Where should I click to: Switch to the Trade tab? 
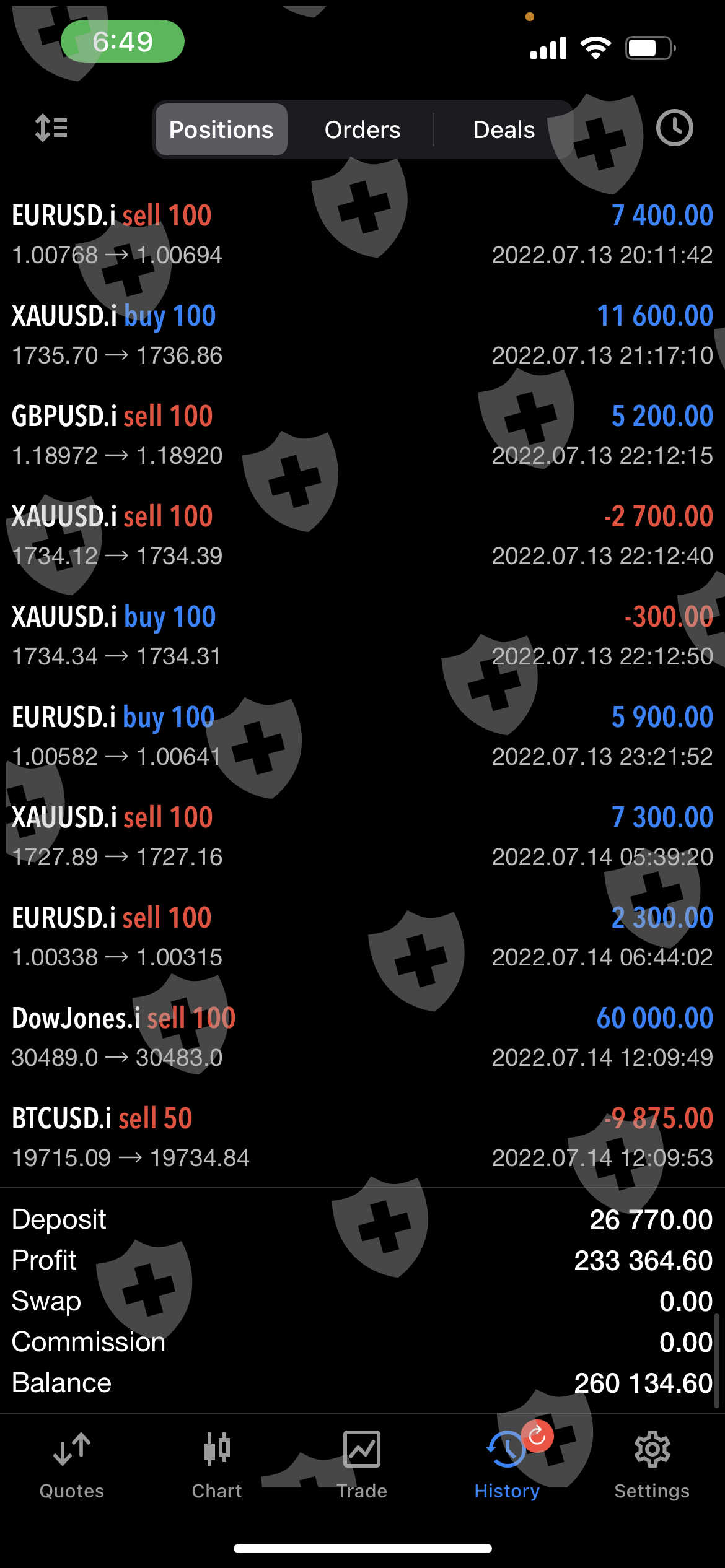click(362, 1465)
